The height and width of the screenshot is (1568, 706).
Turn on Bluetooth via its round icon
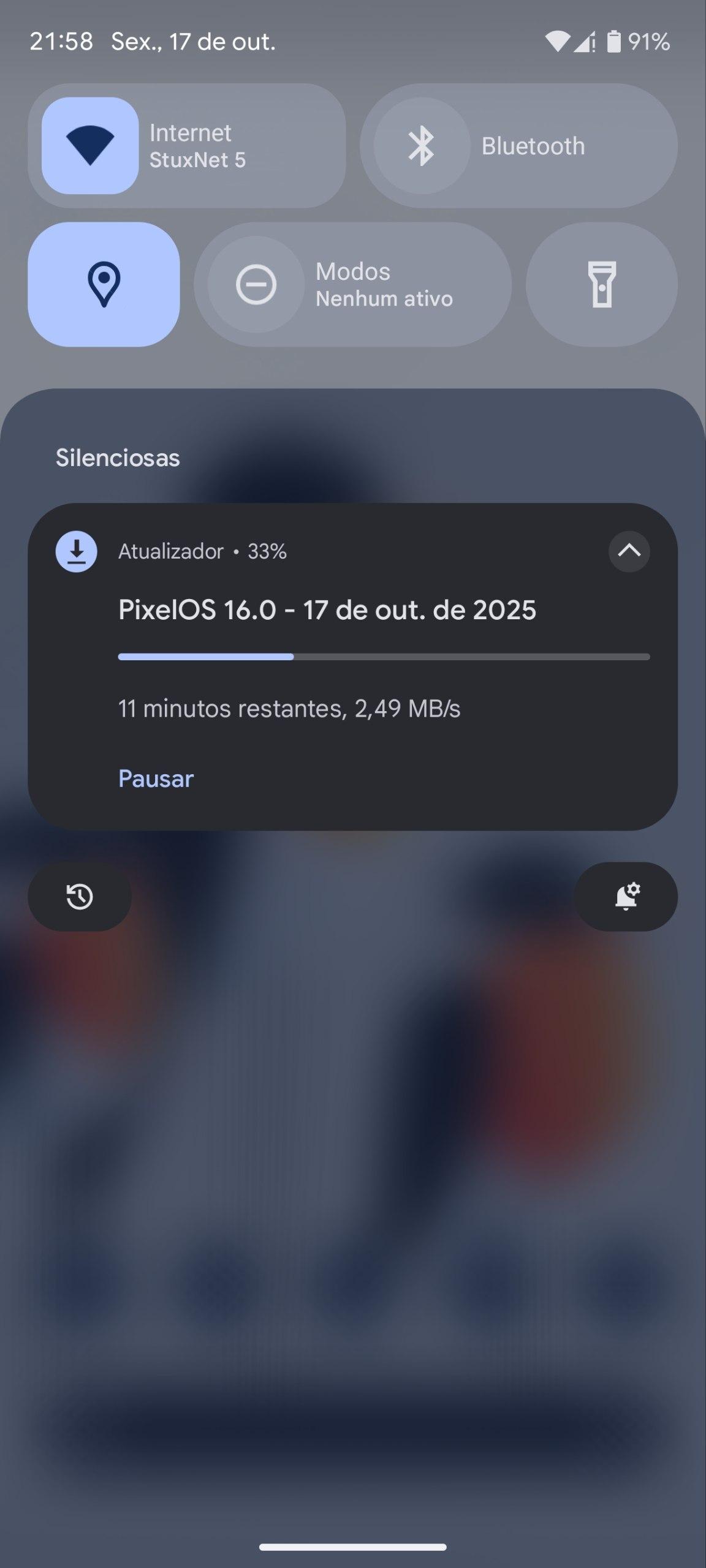[422, 146]
